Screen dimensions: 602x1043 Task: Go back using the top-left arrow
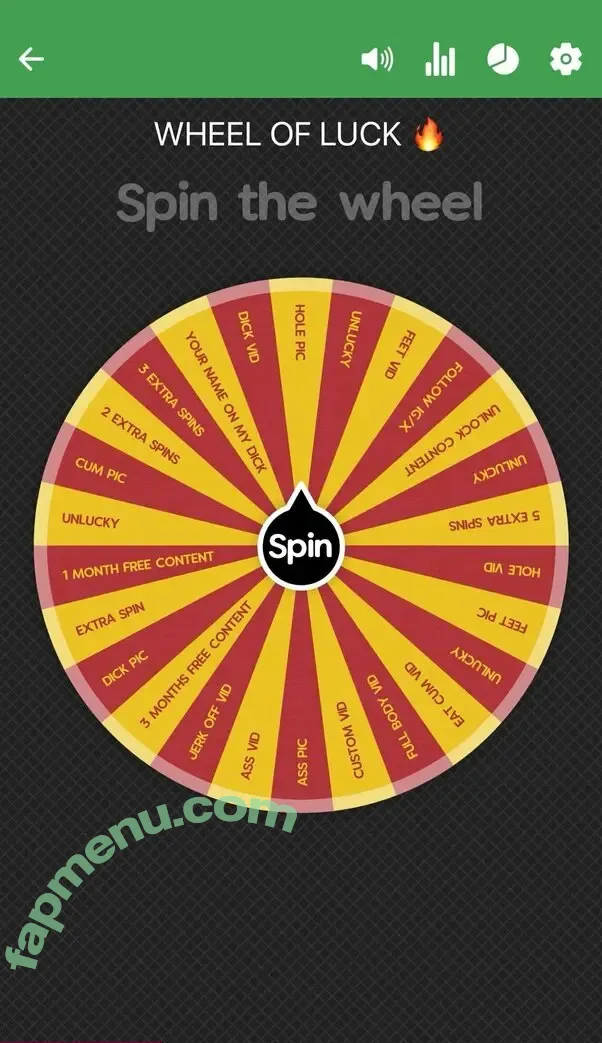pyautogui.click(x=32, y=60)
